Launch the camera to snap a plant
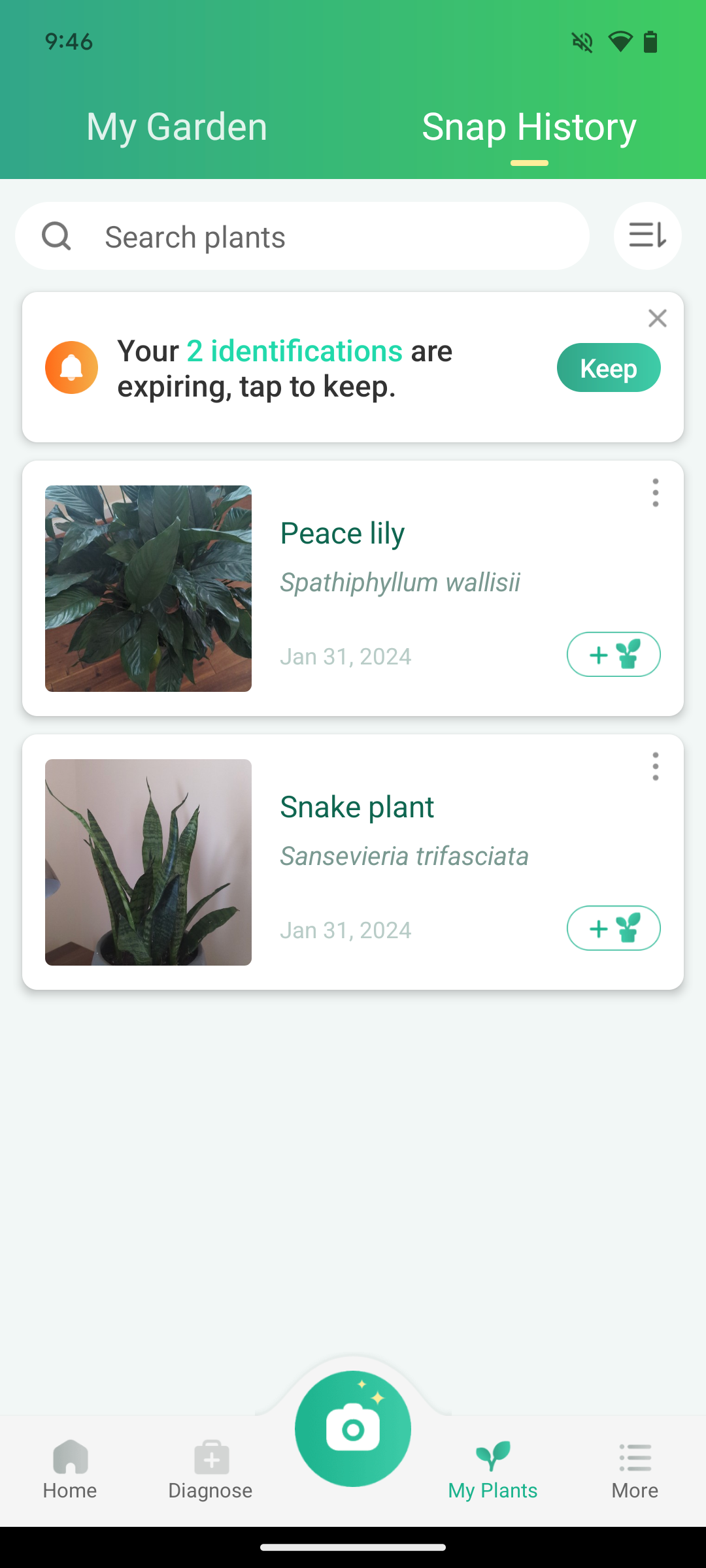 [x=353, y=1429]
